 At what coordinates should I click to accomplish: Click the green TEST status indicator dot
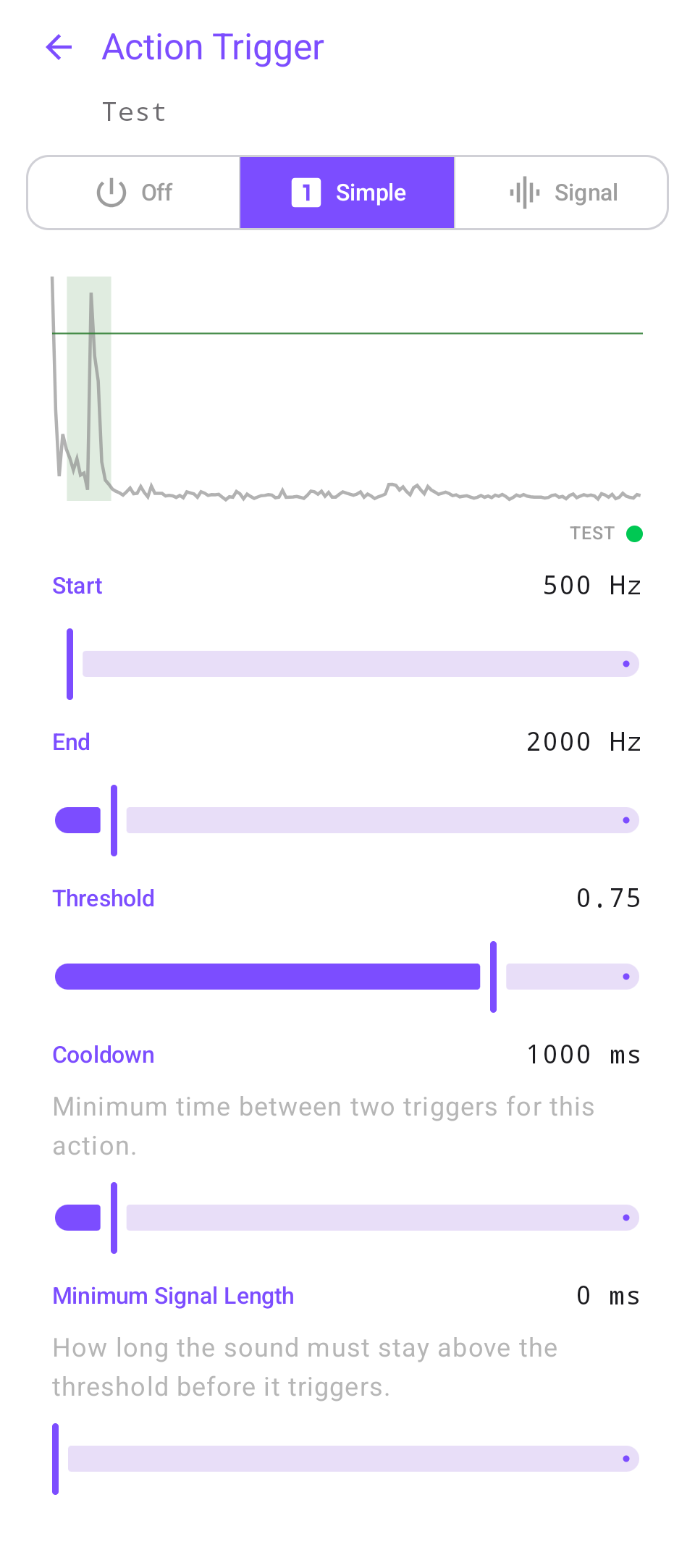(x=634, y=534)
